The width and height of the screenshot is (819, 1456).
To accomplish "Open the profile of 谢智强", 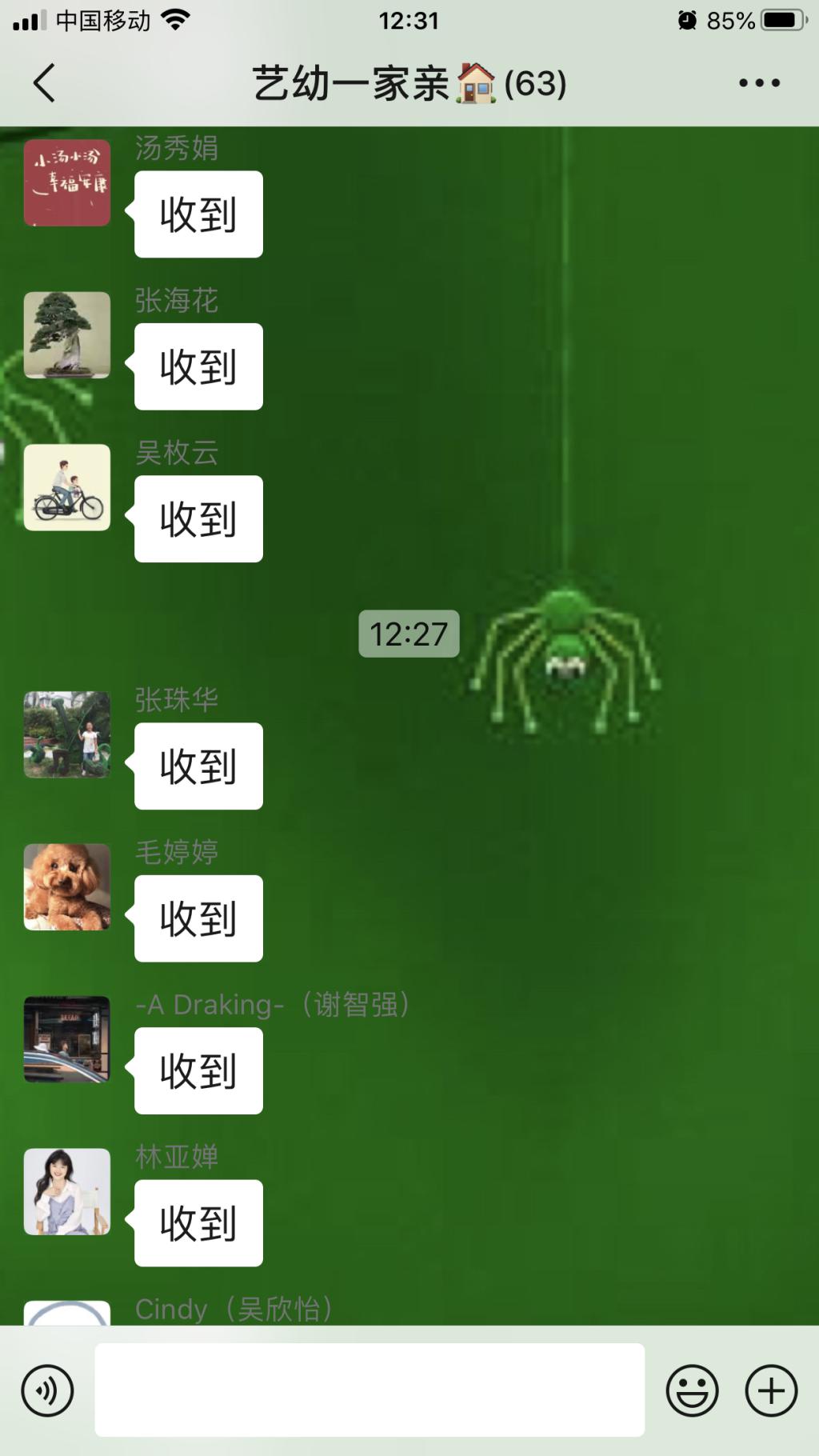I will 67,1039.
